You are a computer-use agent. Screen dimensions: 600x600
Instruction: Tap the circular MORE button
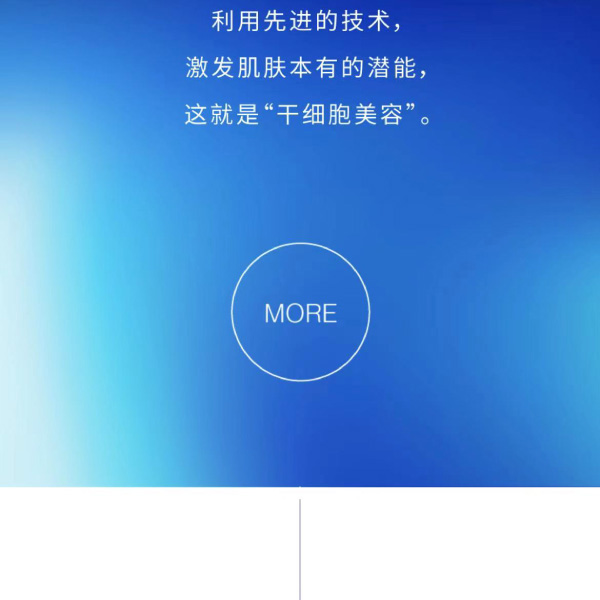[300, 312]
